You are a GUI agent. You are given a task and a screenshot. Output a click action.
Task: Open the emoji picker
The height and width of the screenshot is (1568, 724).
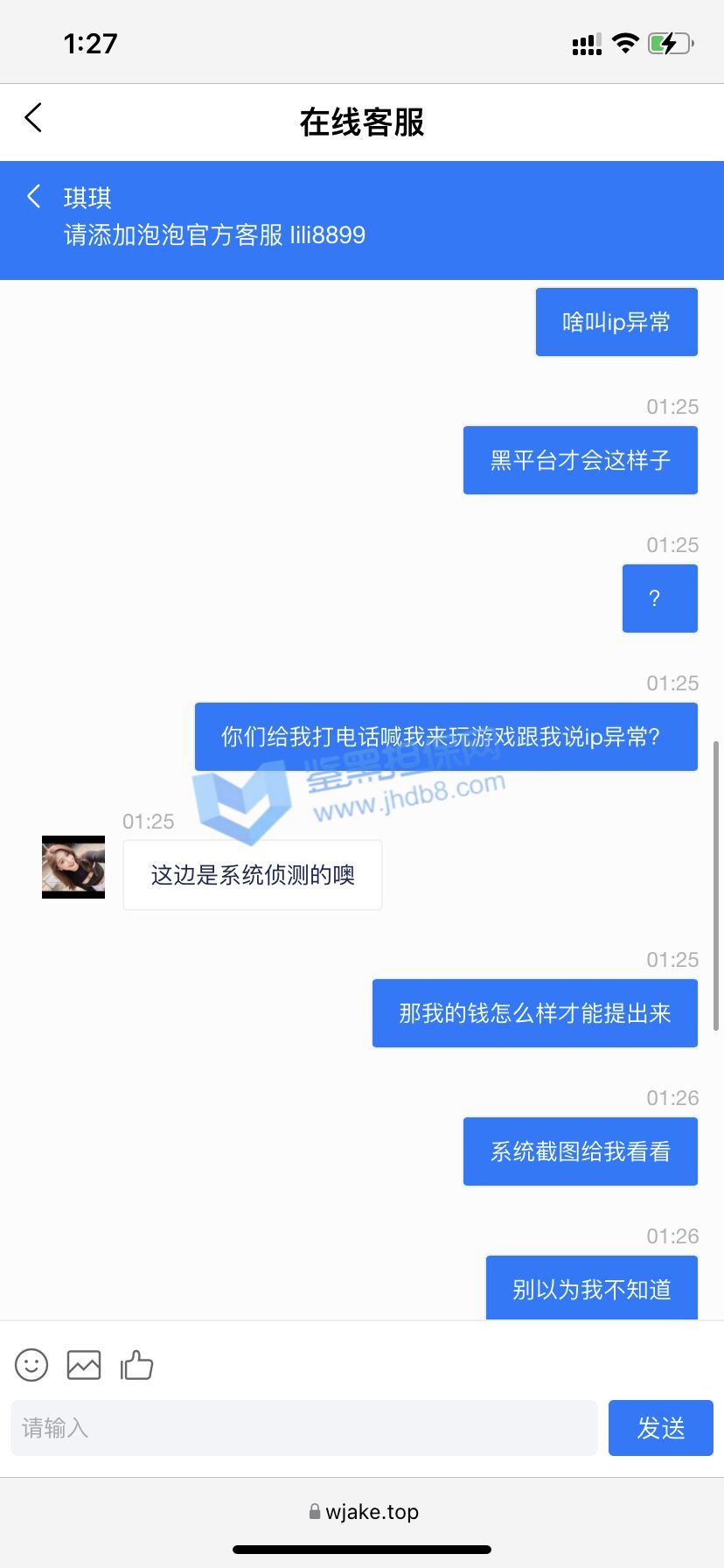31,1364
